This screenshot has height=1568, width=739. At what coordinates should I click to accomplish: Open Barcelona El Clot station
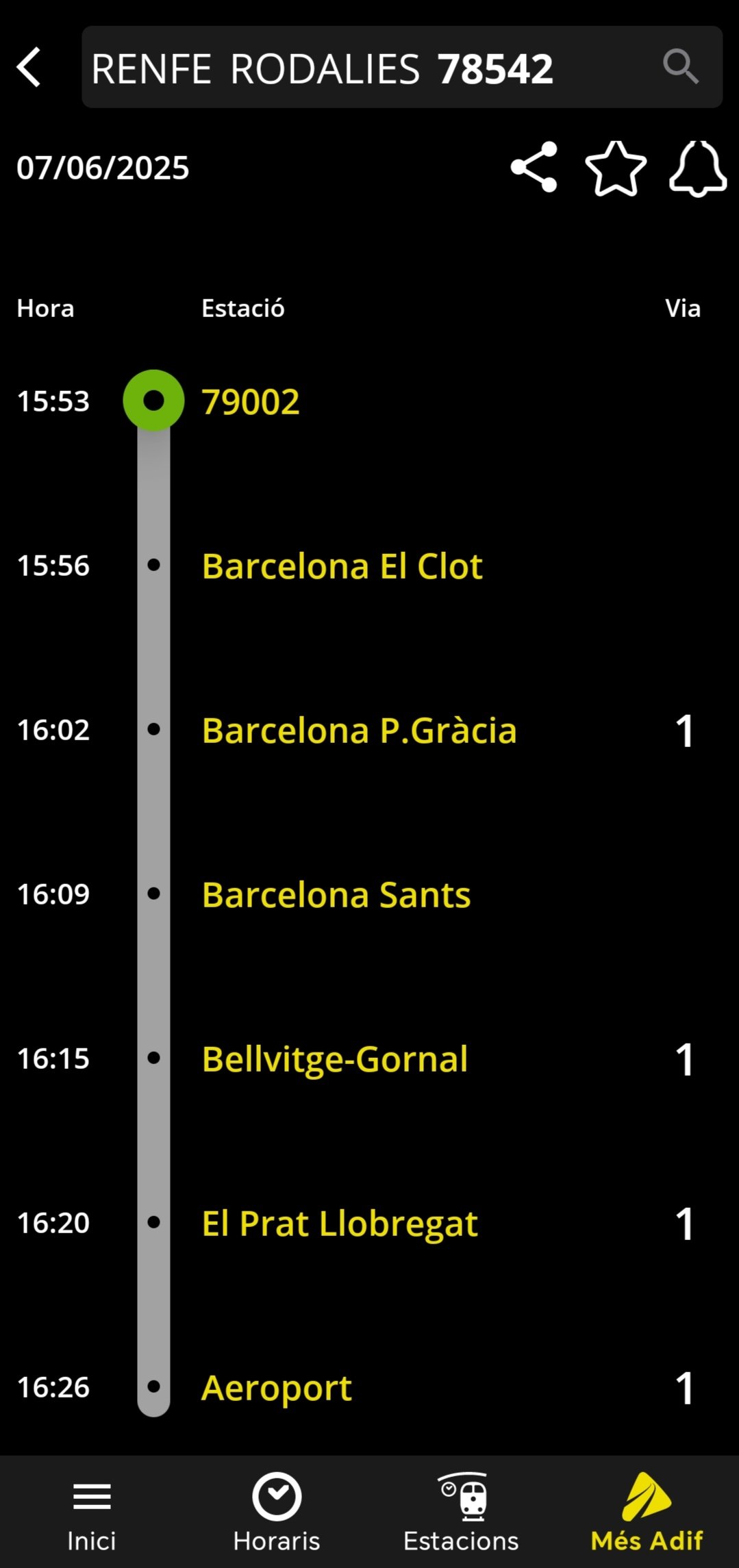tap(342, 566)
